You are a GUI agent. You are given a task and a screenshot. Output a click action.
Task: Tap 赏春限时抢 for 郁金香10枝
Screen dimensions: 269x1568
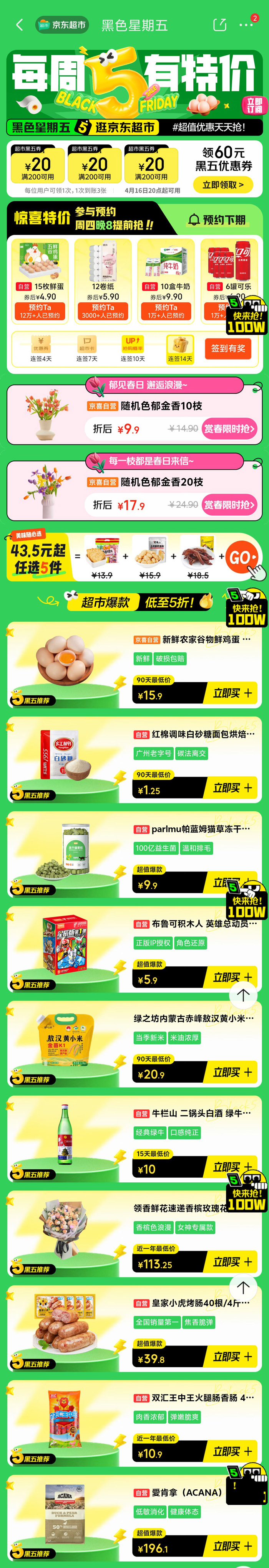(x=229, y=429)
